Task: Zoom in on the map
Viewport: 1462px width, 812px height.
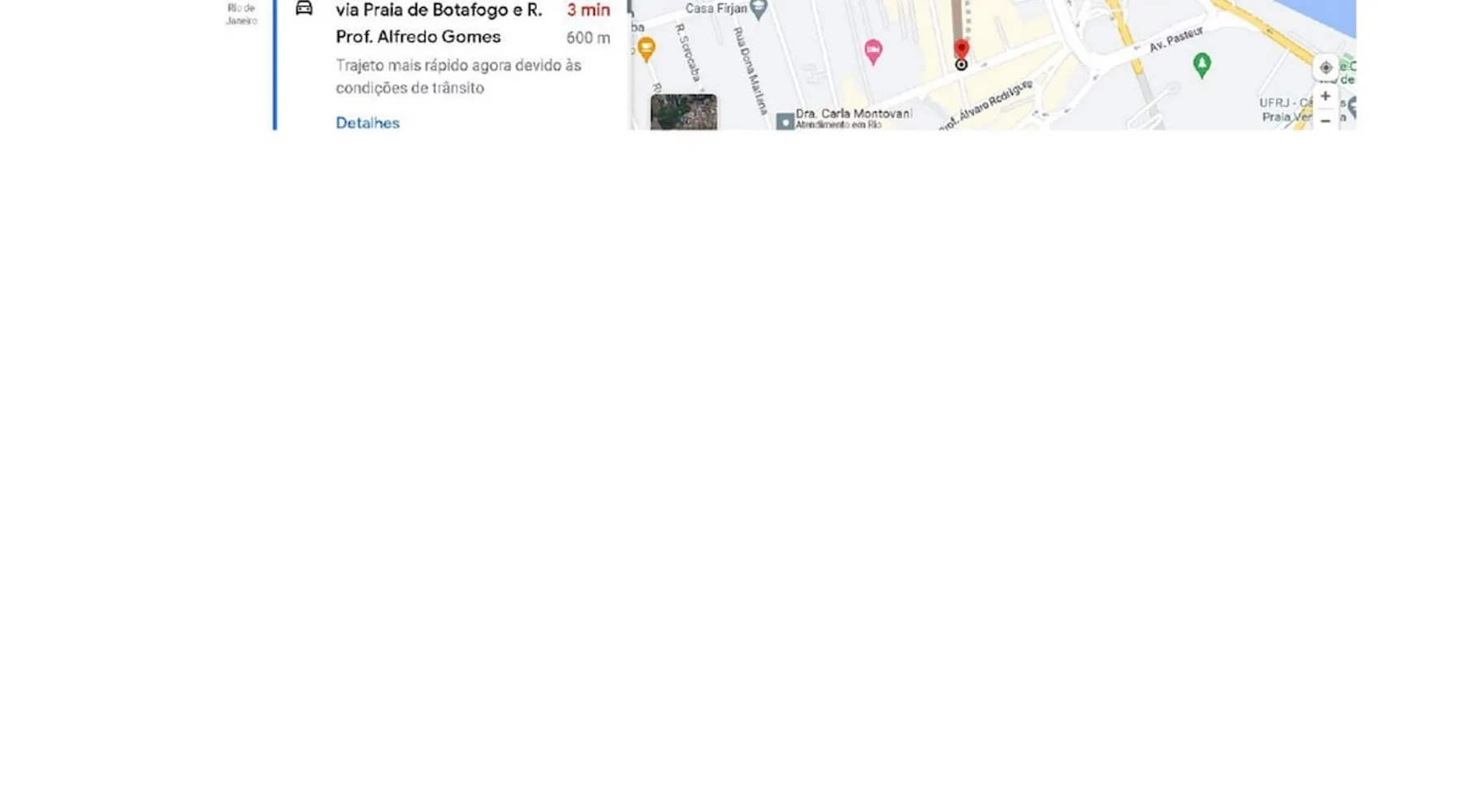Action: [1325, 97]
